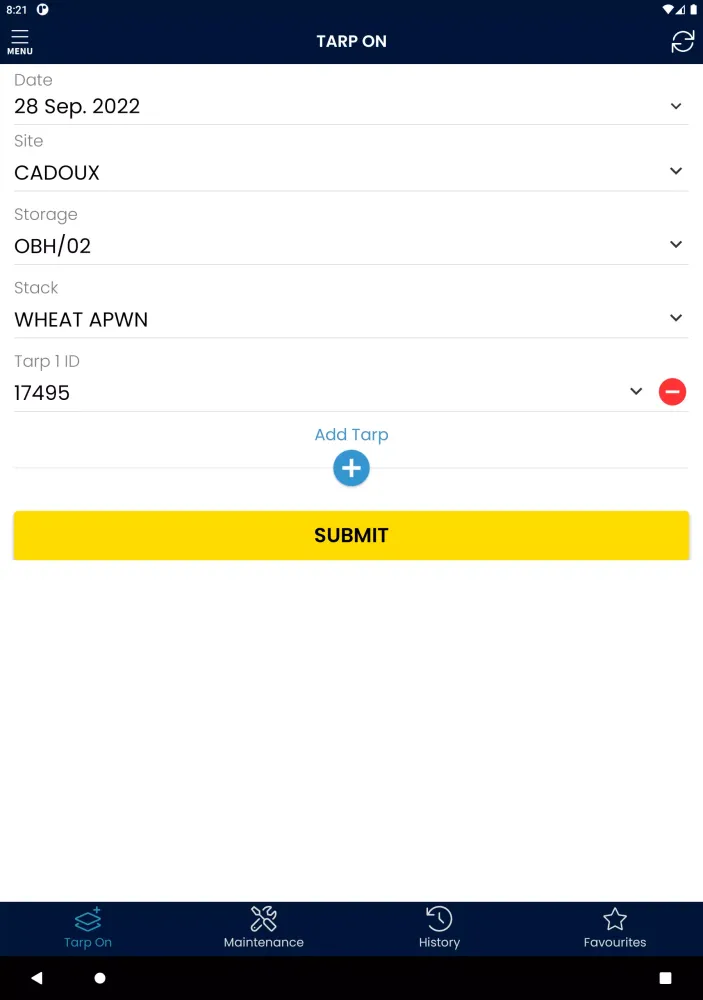Screen dimensions: 703x1000
Task: Go back using the system back button
Action: click(37, 978)
